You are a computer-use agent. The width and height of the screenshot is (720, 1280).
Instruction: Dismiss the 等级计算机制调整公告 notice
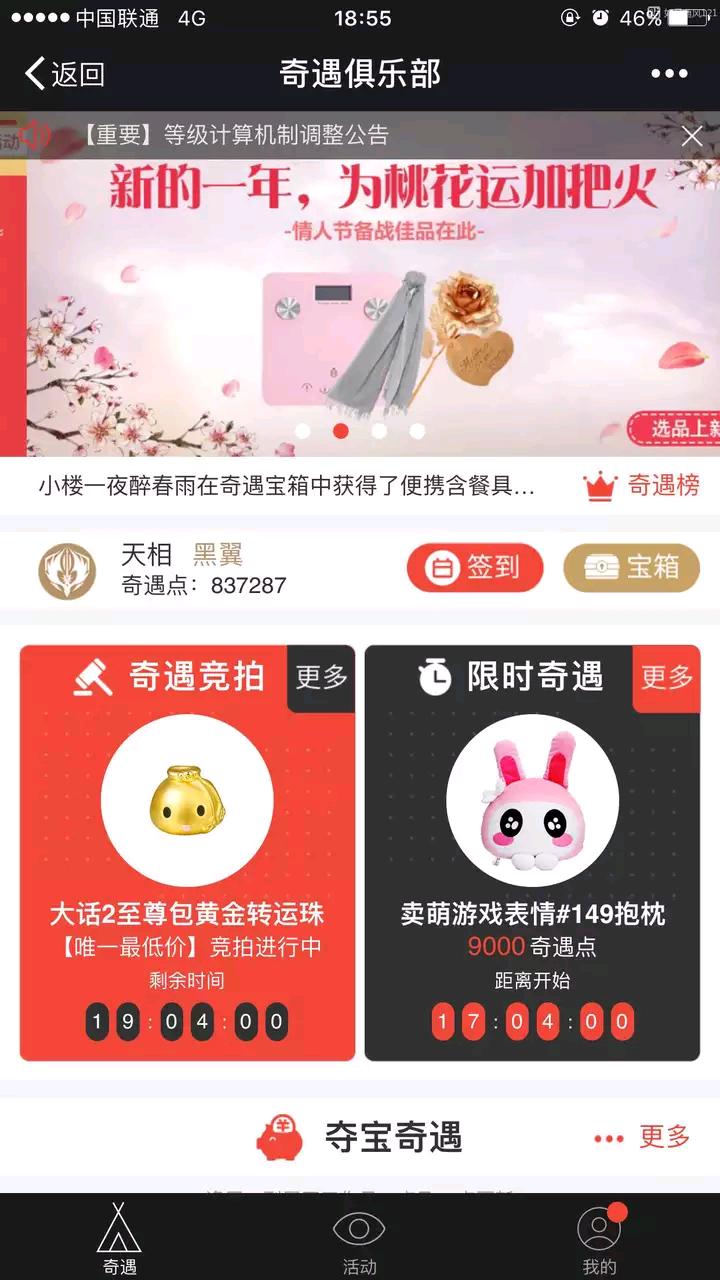coord(692,136)
